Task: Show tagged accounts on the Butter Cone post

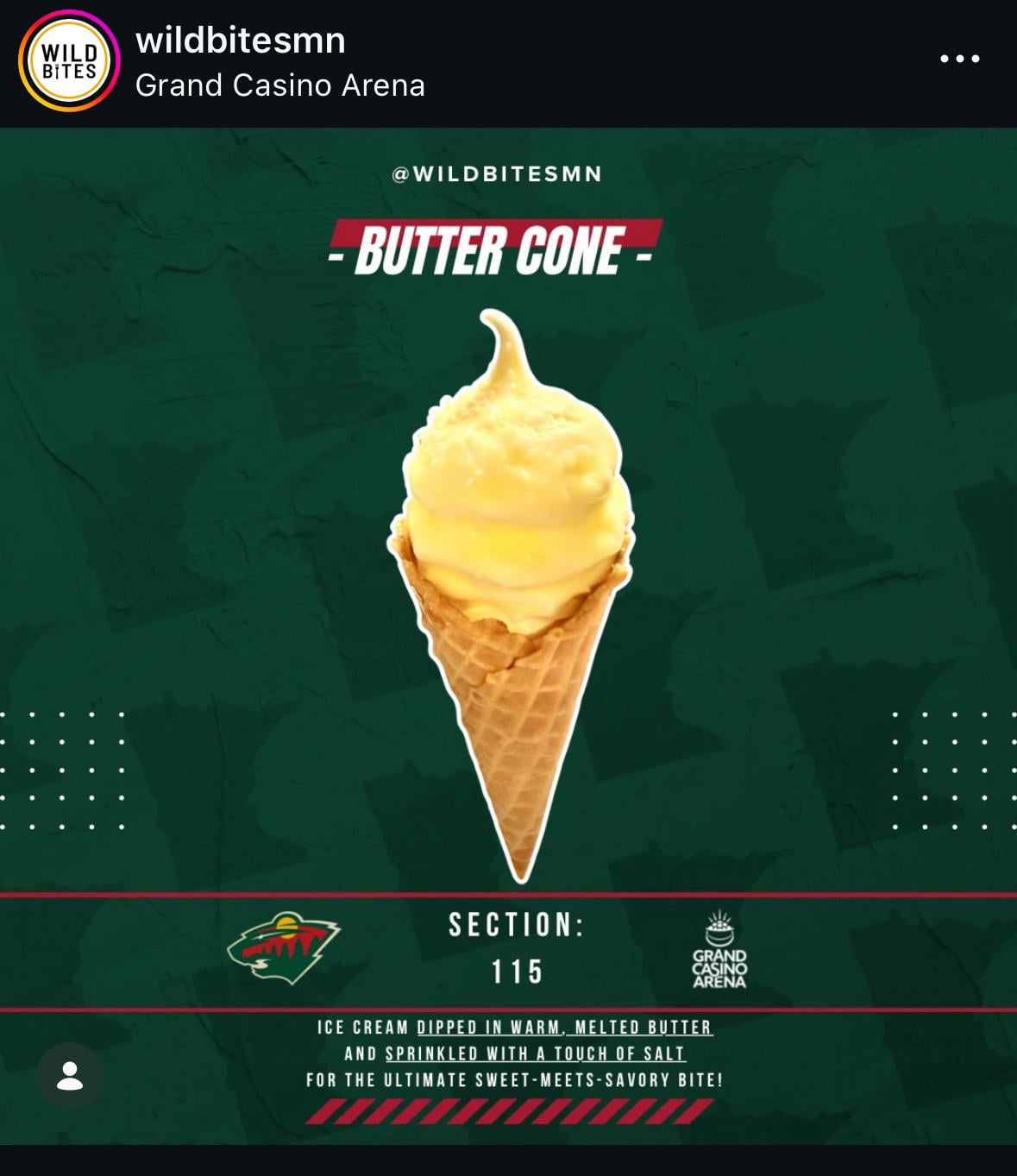Action: pos(69,1075)
